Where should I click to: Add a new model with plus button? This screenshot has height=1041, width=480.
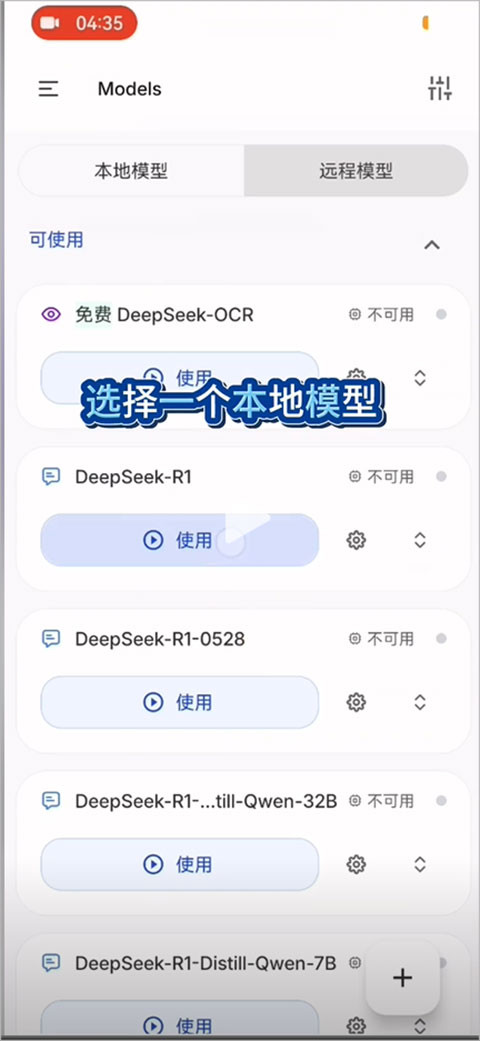tap(402, 977)
